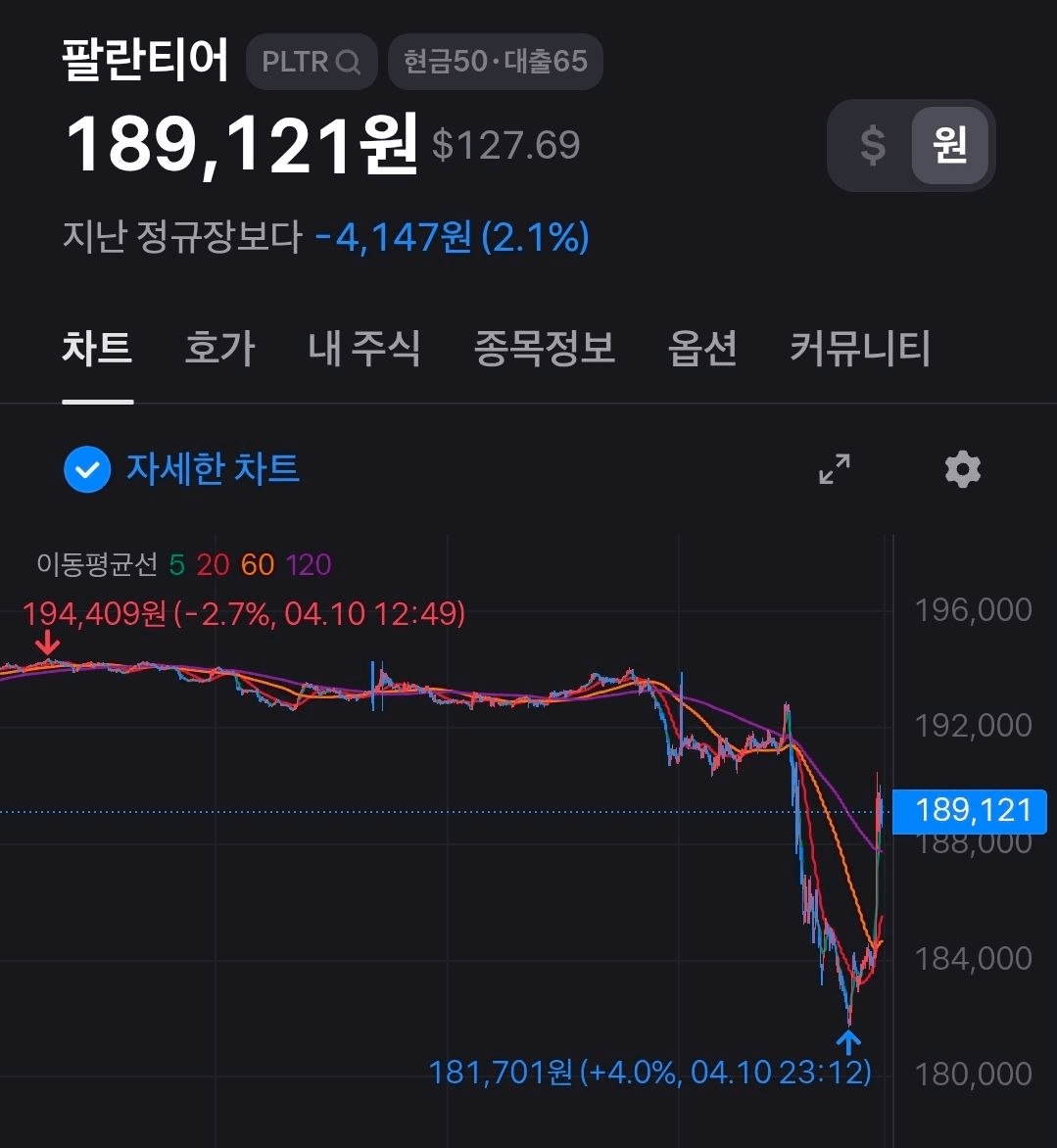The image size is (1057, 1148).
Task: Expand the chart to fullscreen
Action: click(835, 469)
